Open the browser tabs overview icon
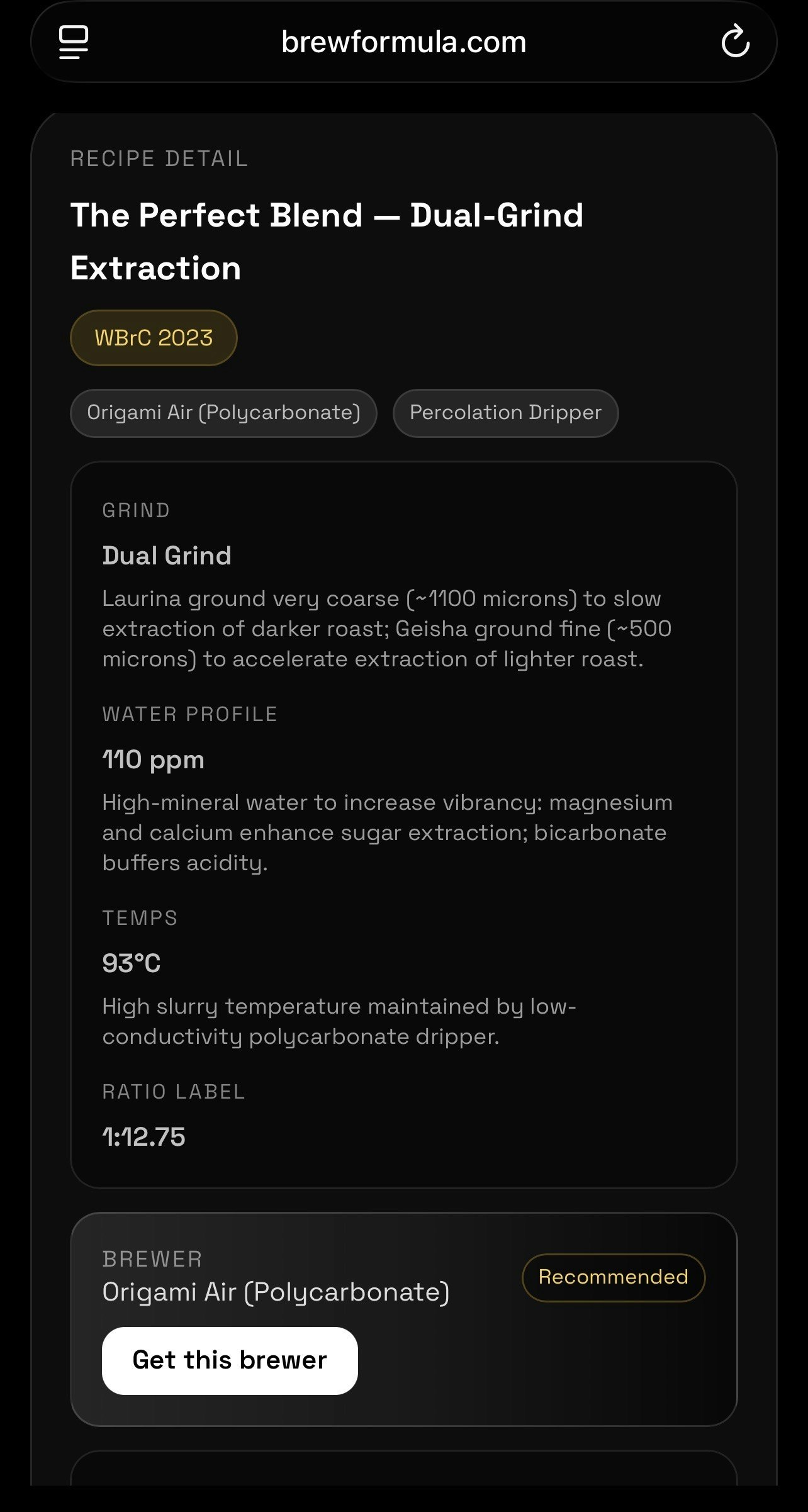This screenshot has width=808, height=1512. [x=72, y=42]
